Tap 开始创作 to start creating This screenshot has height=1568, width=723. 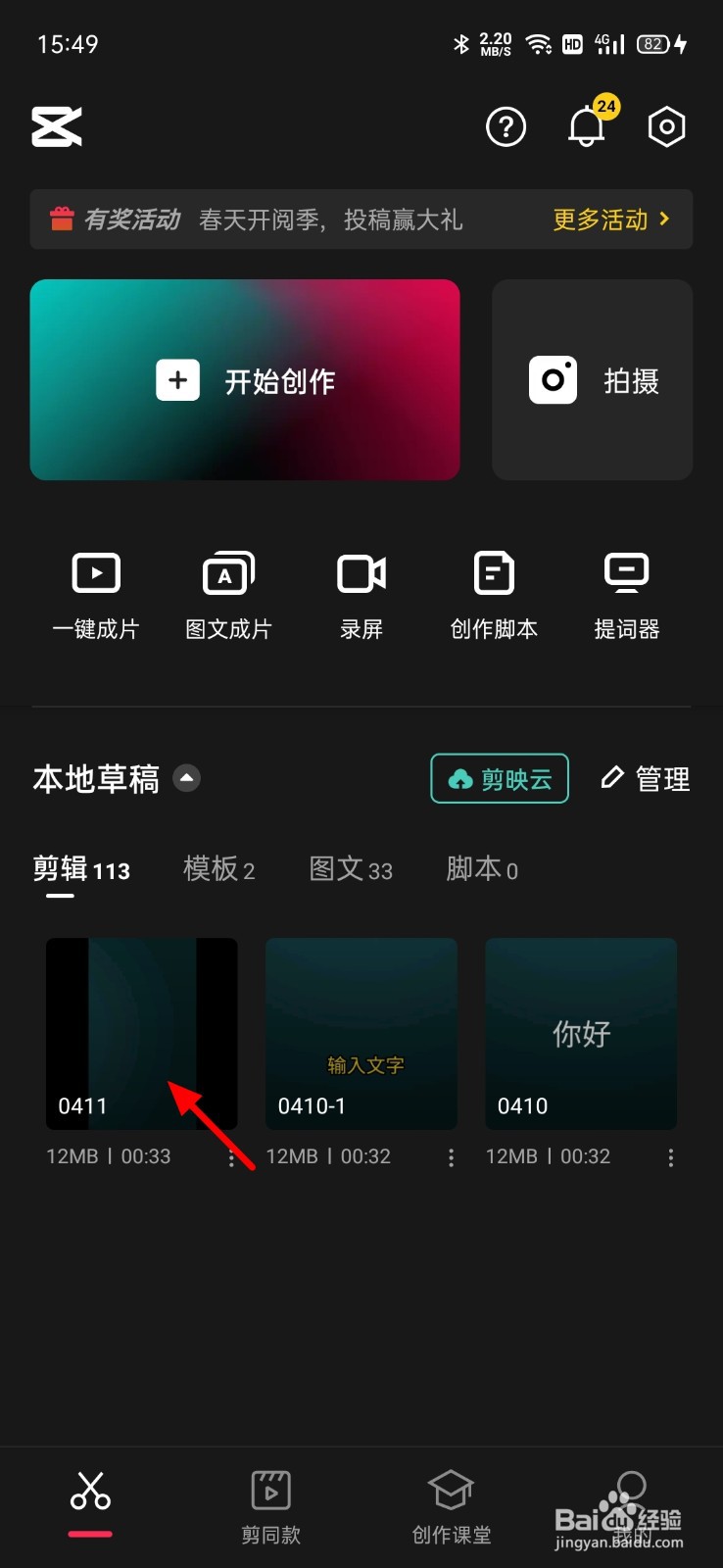245,380
